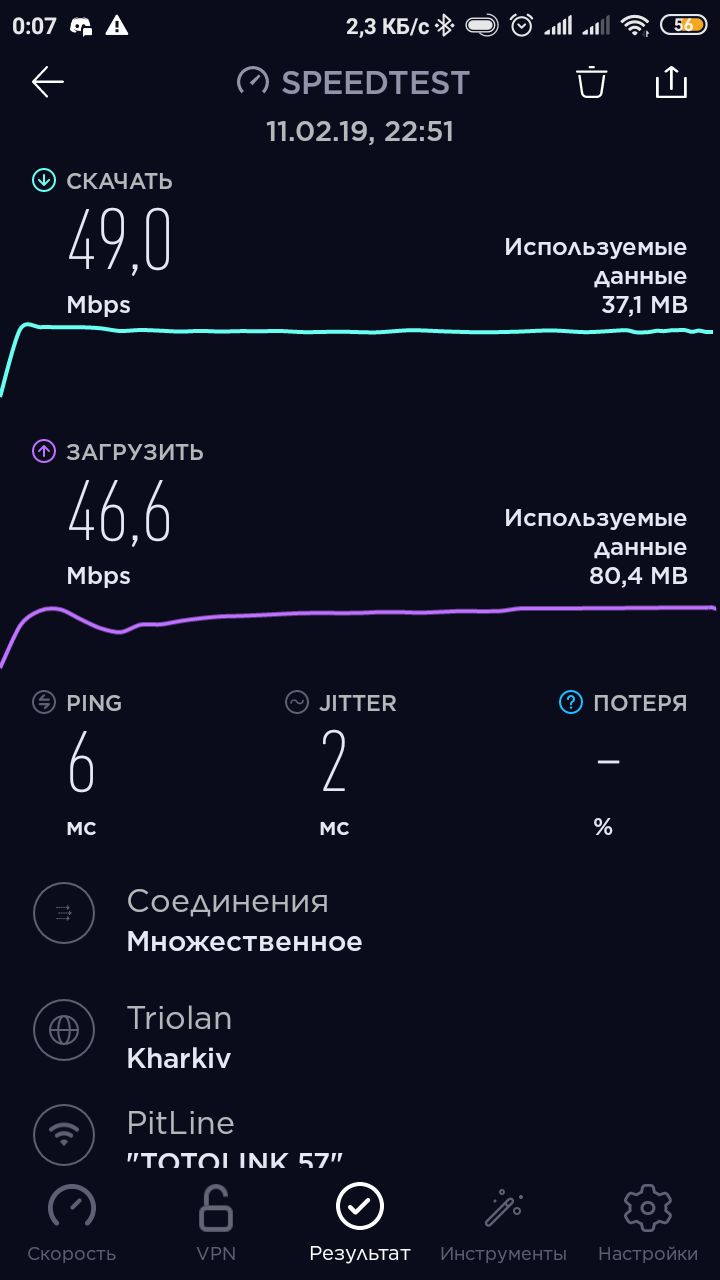Switch to the Скорость tab
Image resolution: width=720 pixels, height=1280 pixels.
click(x=72, y=1223)
